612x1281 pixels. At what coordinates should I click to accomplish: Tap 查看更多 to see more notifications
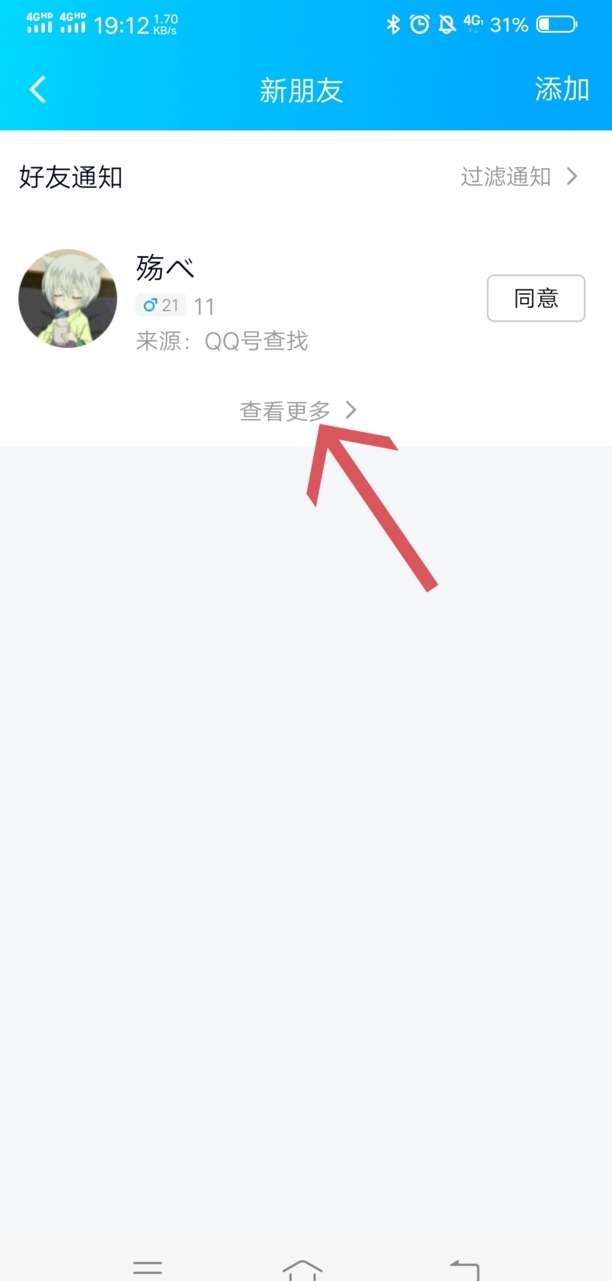[x=297, y=410]
